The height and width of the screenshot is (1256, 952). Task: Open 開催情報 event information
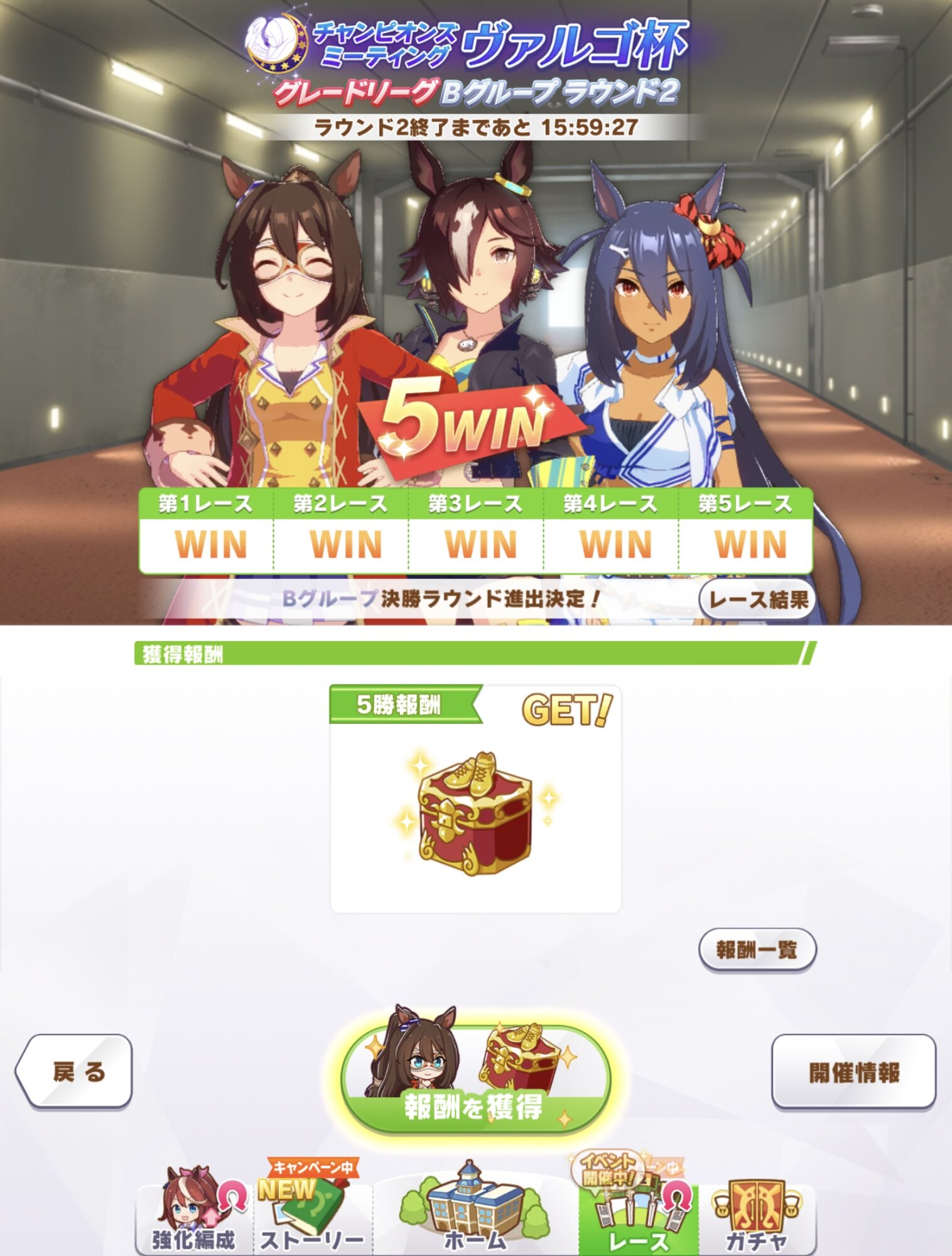tap(853, 1072)
